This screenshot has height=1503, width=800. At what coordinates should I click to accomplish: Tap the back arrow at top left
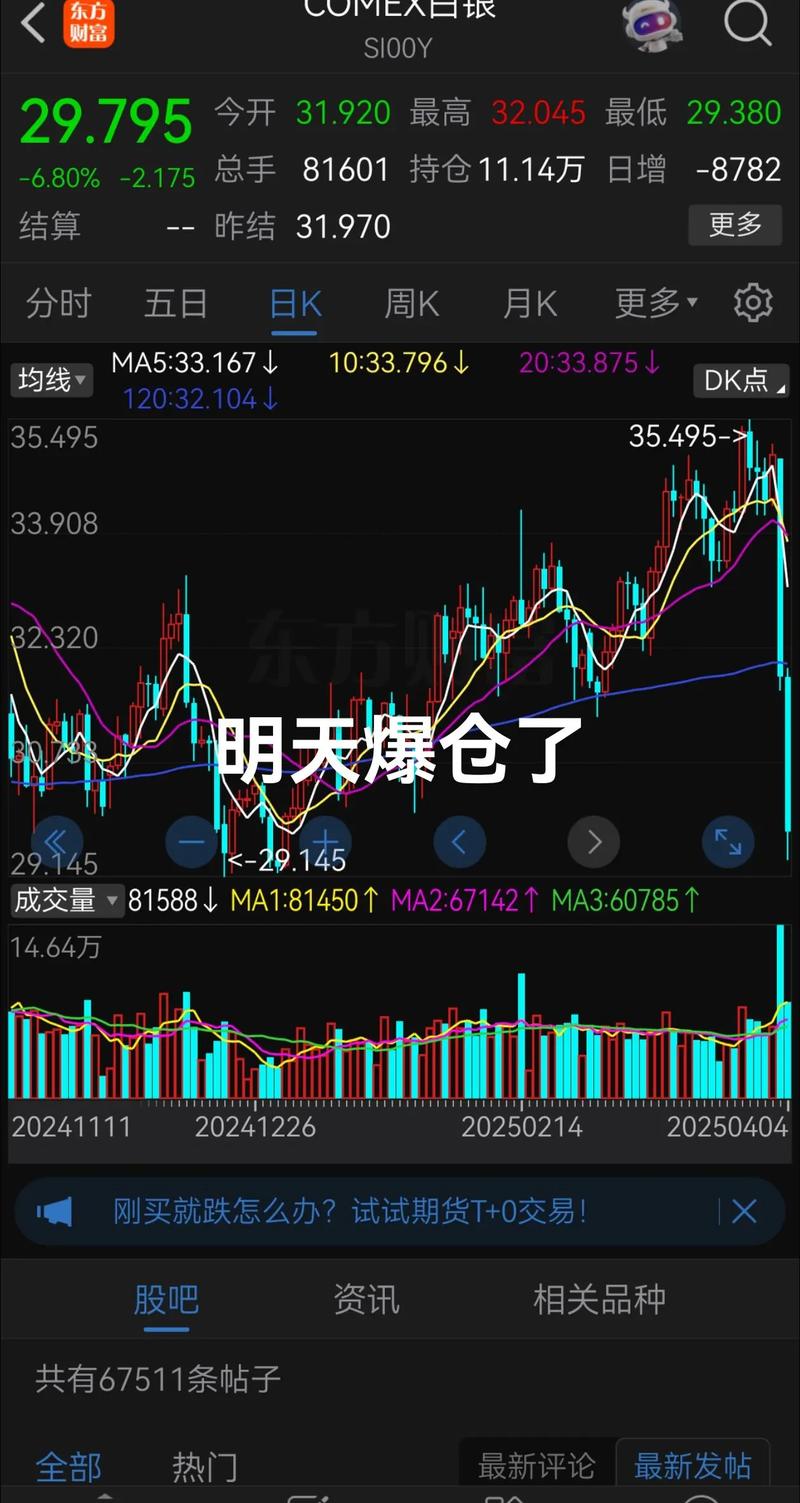pos(31,23)
